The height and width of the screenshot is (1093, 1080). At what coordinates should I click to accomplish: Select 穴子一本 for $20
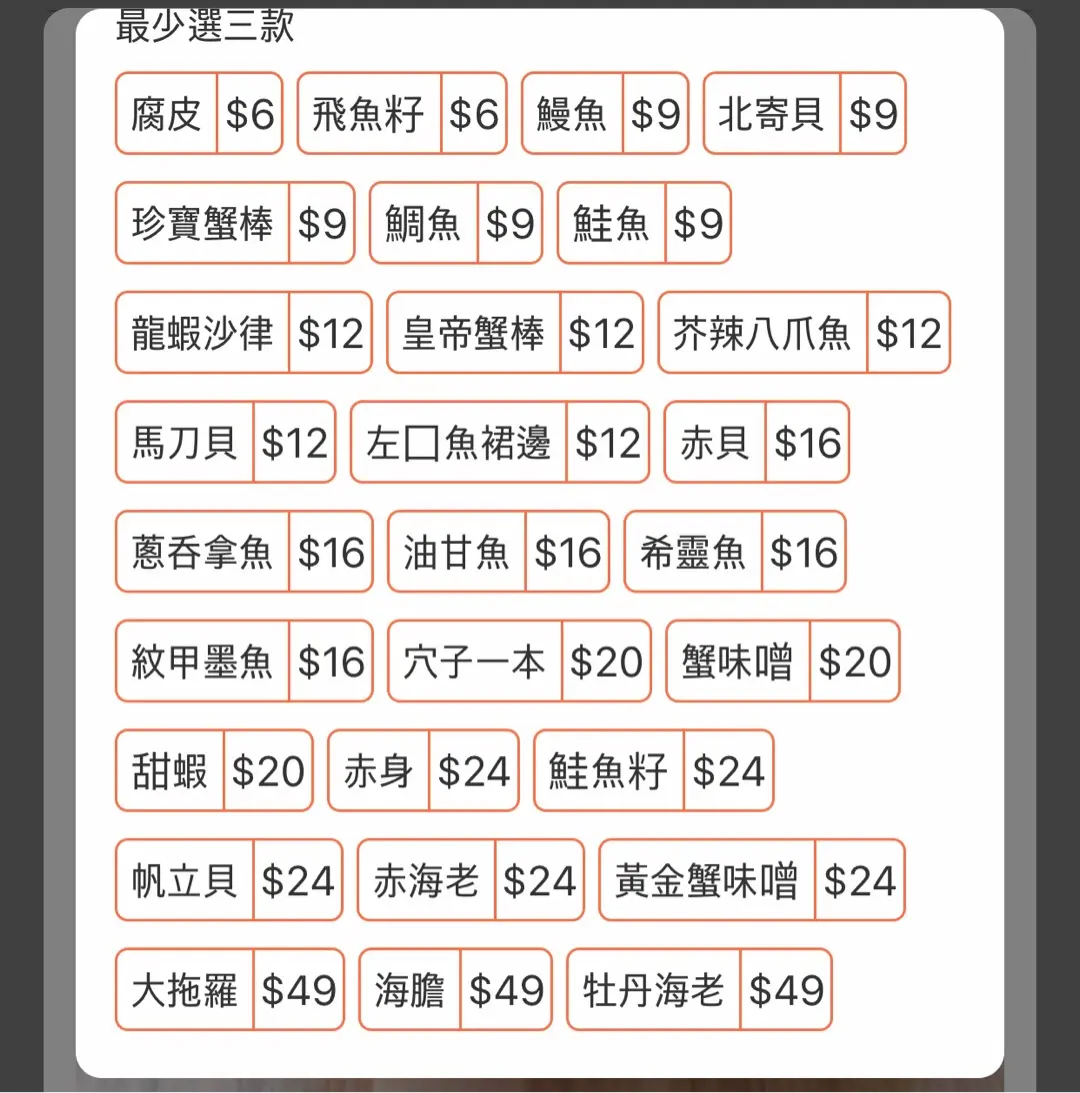tap(519, 661)
